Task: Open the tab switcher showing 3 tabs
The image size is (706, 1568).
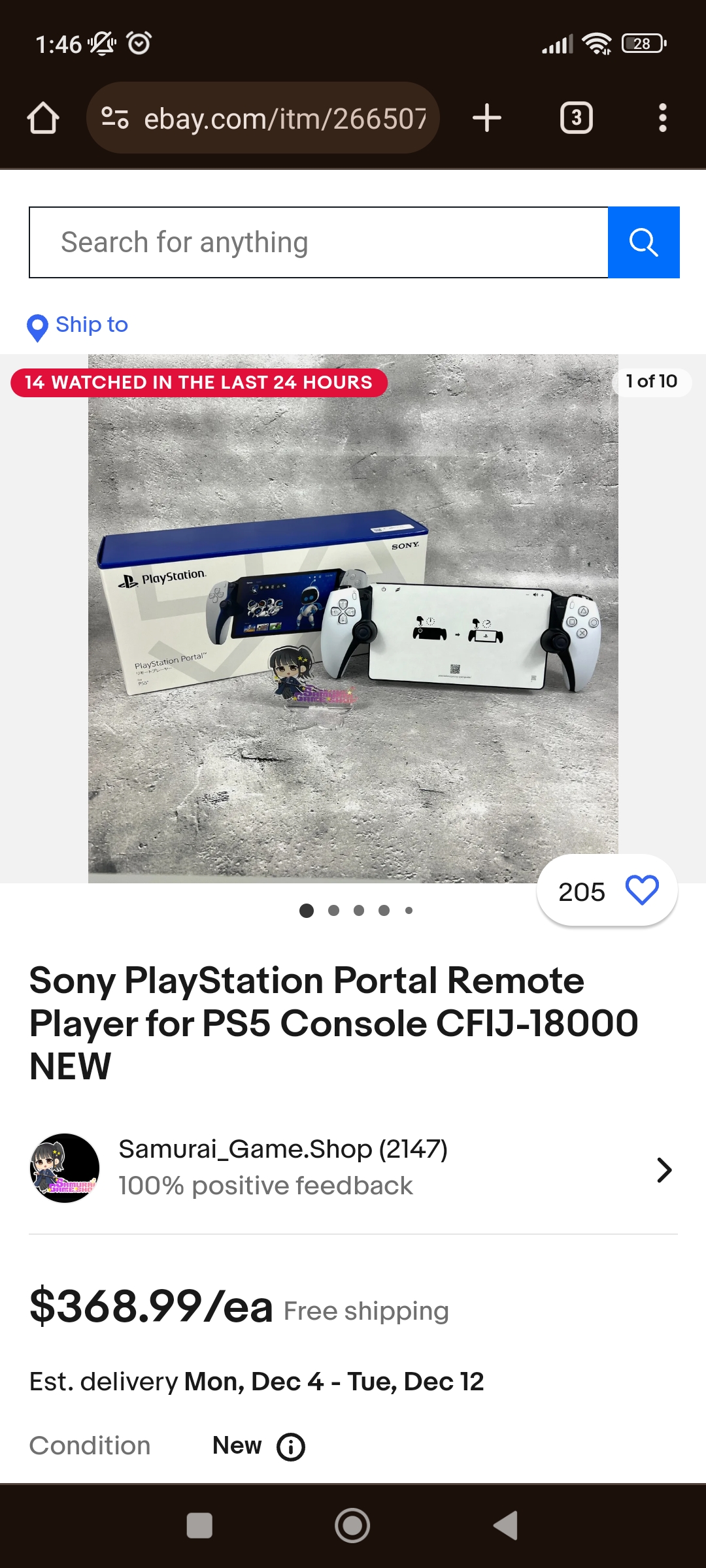Action: point(576,118)
